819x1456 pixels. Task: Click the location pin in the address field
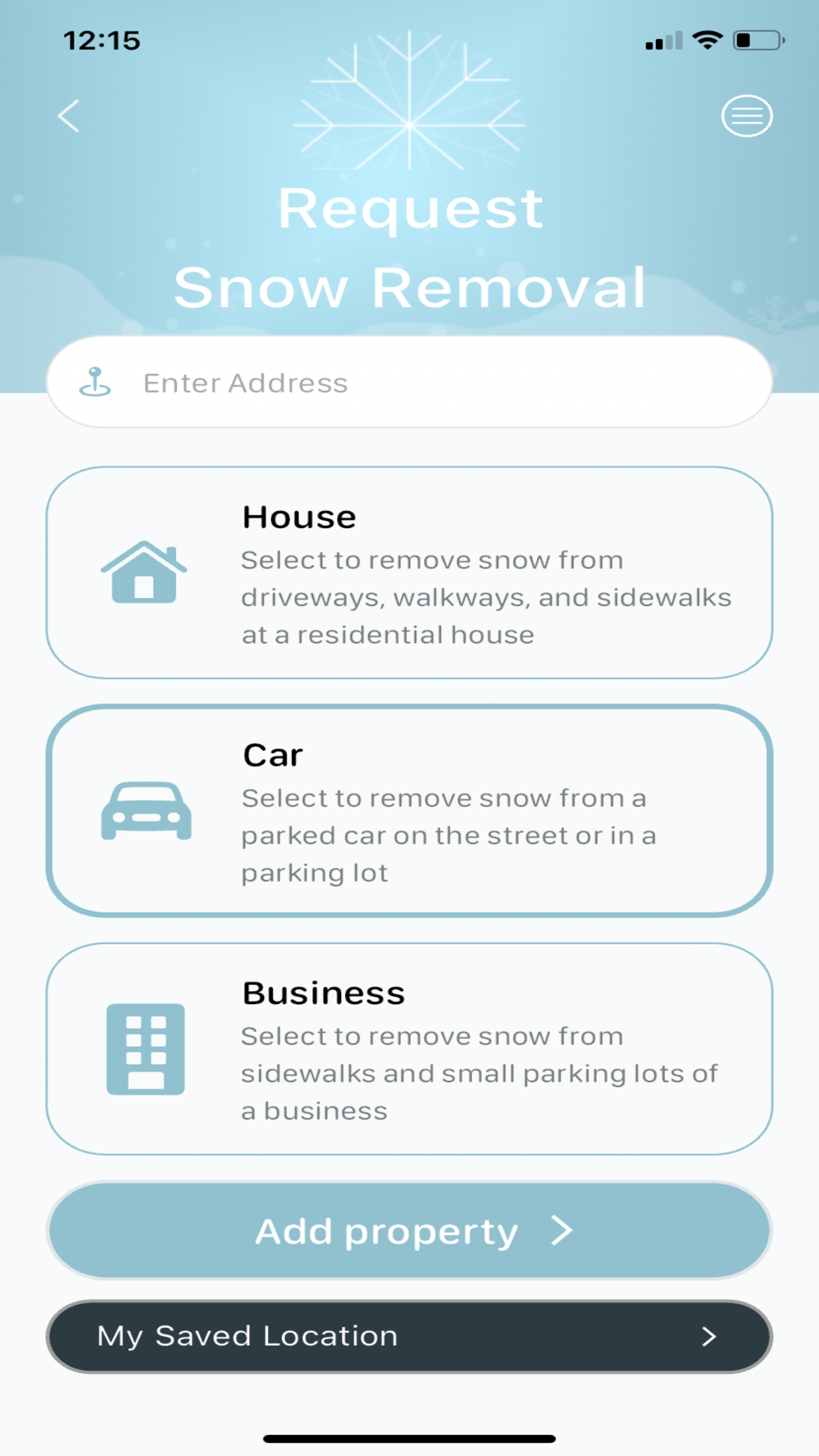point(96,382)
